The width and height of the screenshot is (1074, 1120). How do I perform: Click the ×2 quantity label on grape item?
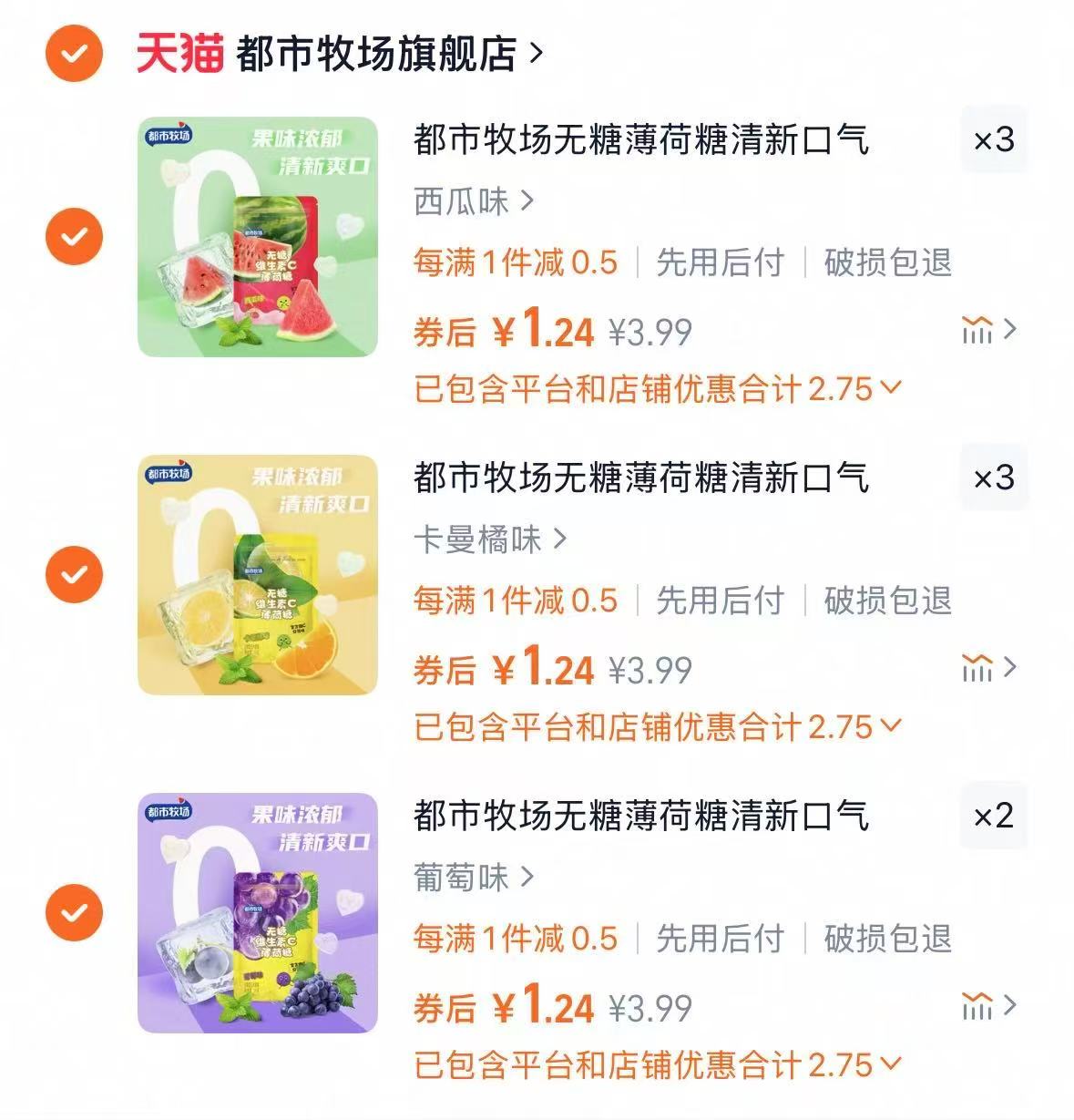tap(993, 816)
